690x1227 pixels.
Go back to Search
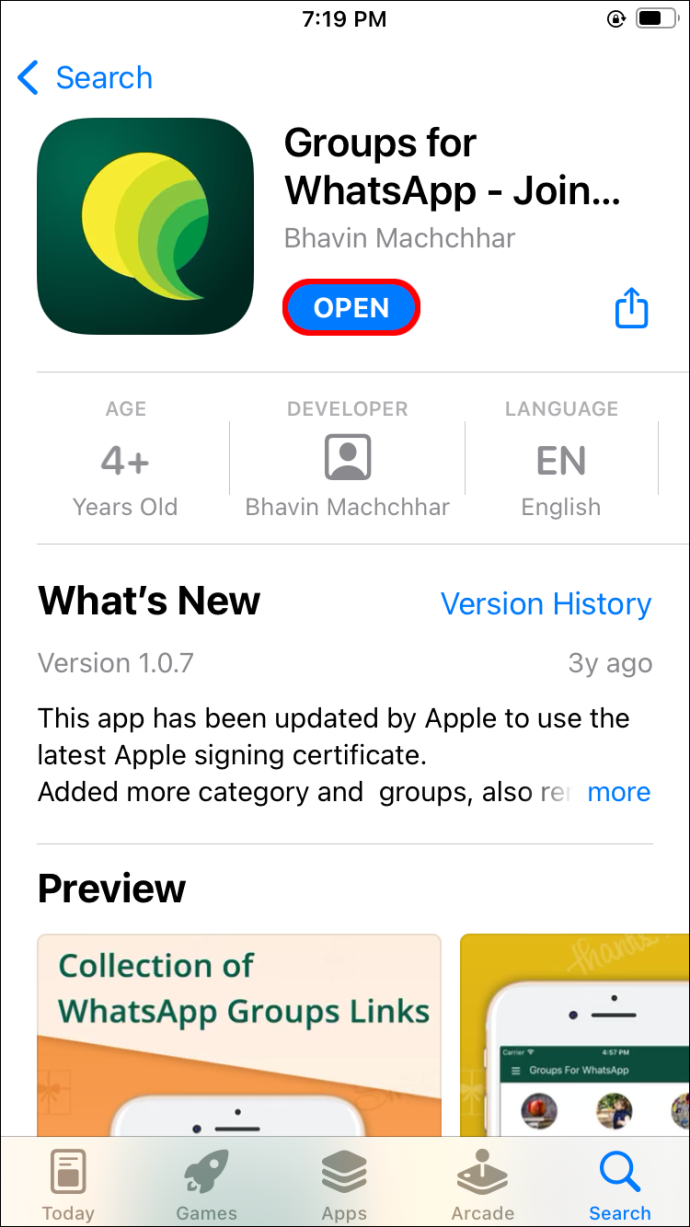pos(85,77)
